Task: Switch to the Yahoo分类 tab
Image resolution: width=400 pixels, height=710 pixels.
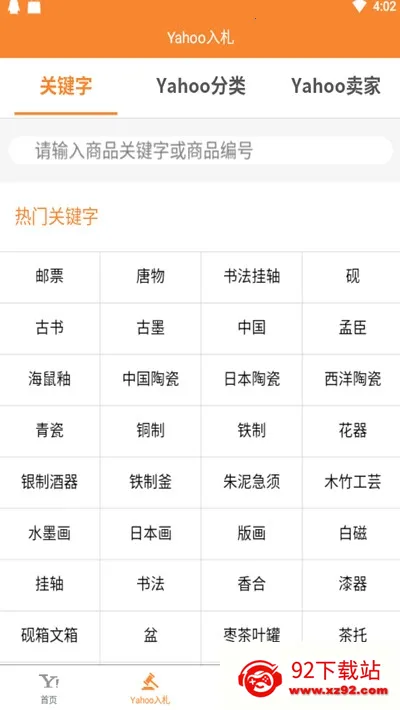Action: 201,86
